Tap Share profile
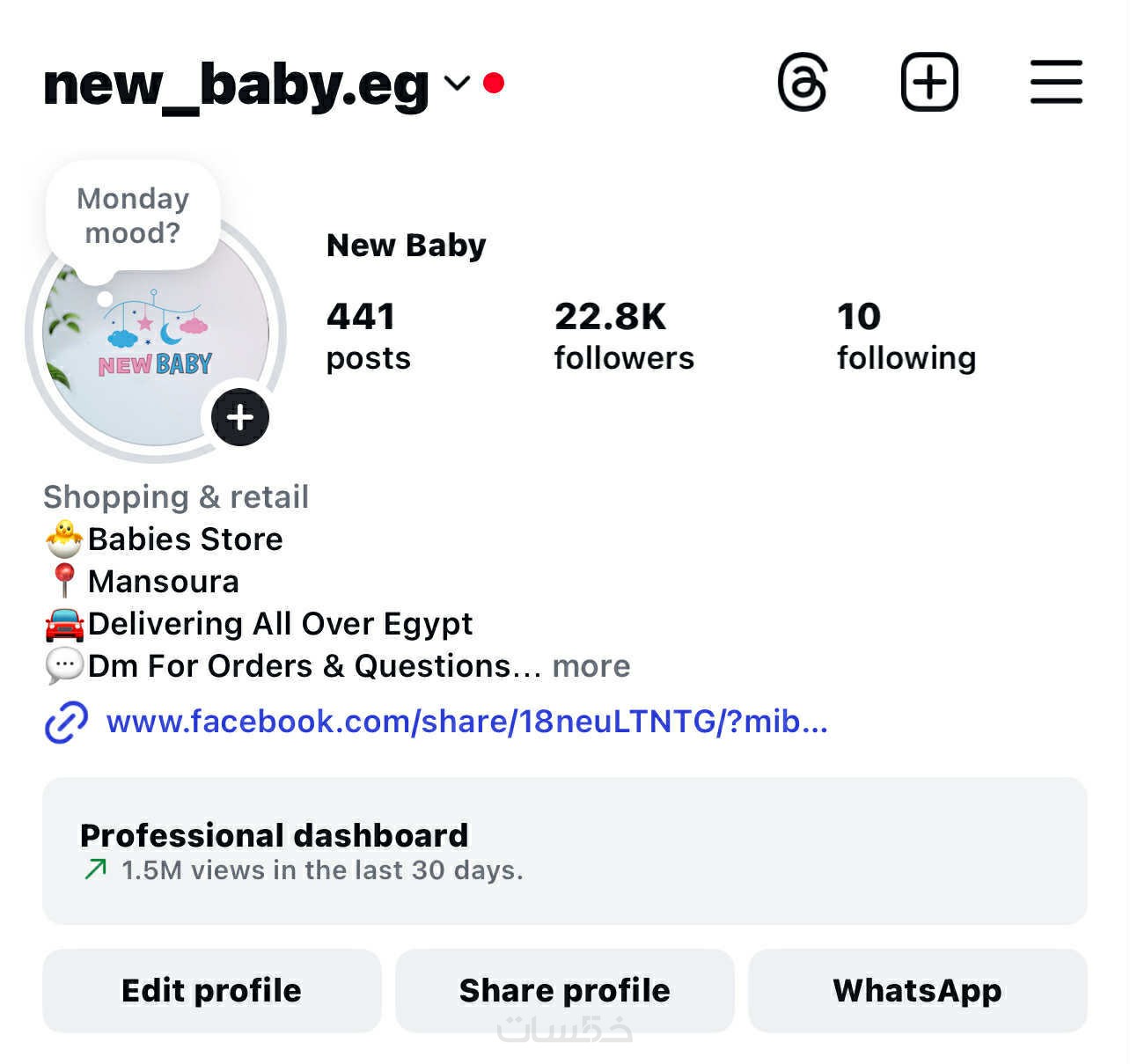This screenshot has width=1130, height=1064. 564,990
